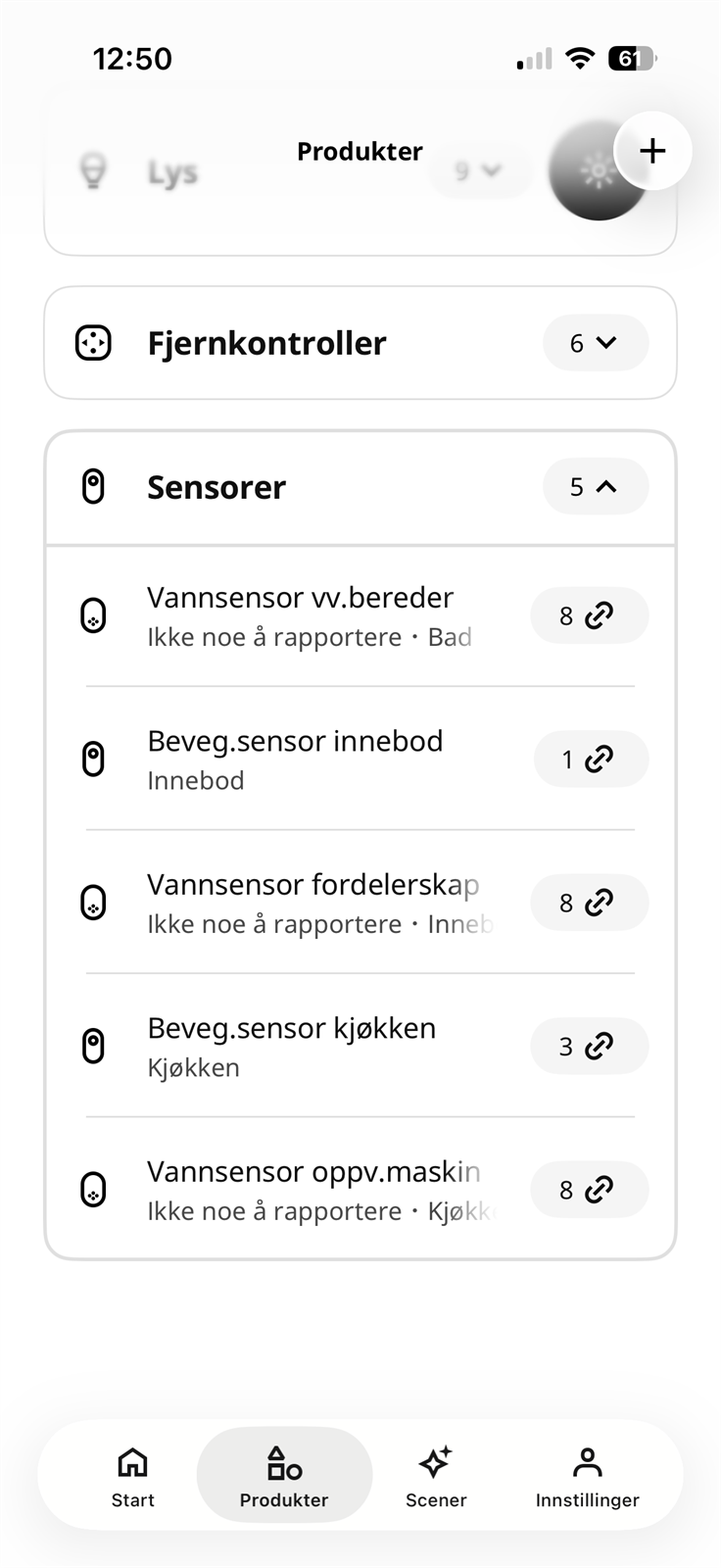
Task: Expand the Fjernkontroller section
Action: point(595,343)
